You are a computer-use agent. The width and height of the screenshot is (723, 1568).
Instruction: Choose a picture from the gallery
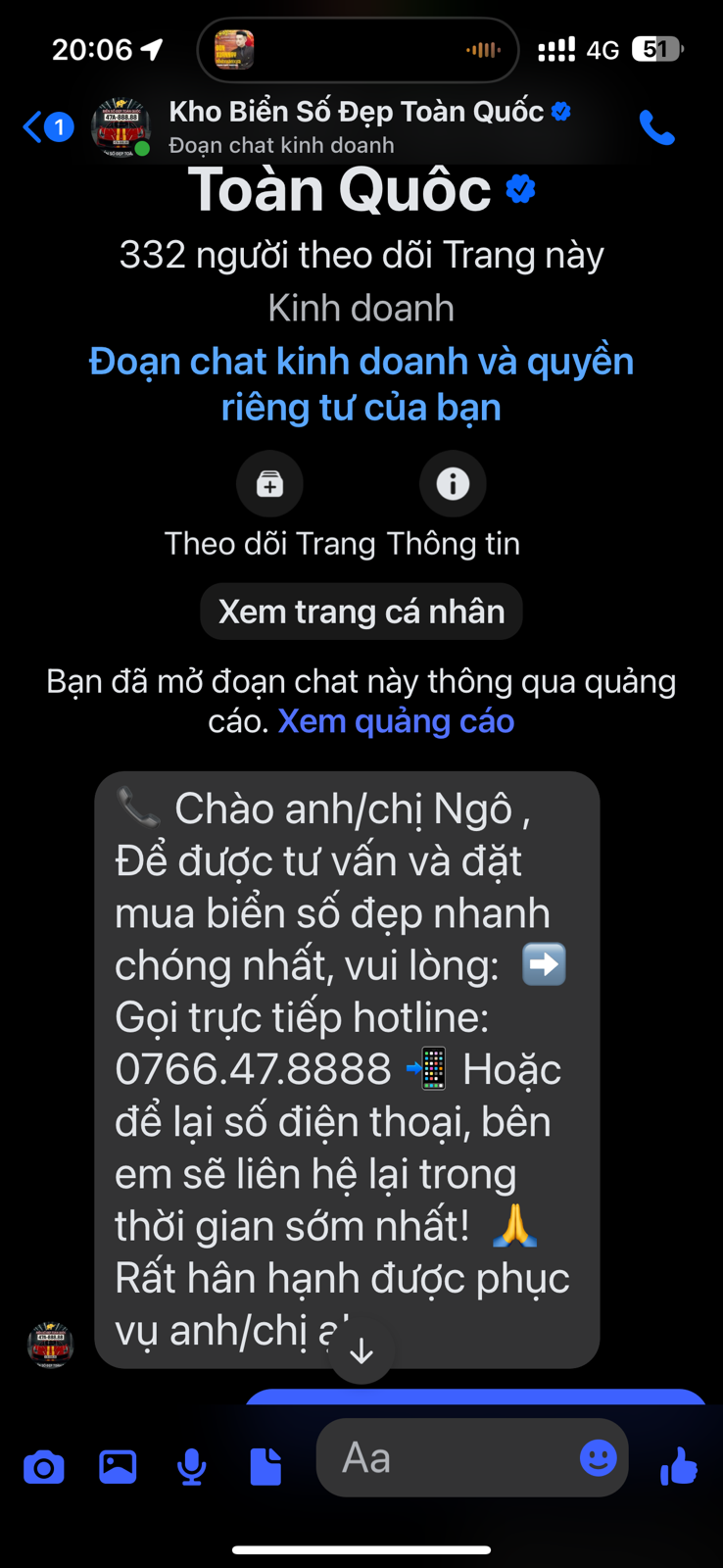pyautogui.click(x=118, y=1466)
